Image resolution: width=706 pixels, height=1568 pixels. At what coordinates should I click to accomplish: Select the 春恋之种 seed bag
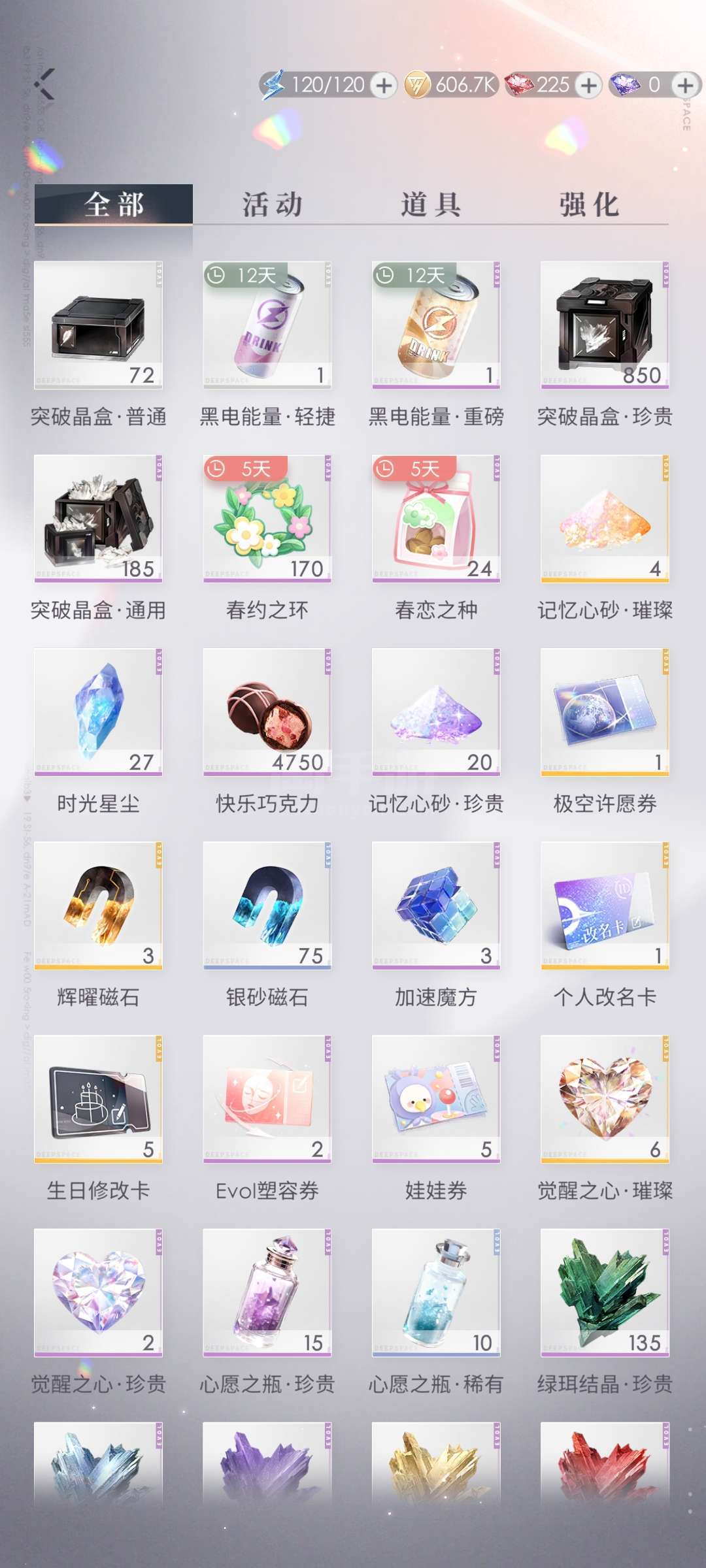point(436,519)
